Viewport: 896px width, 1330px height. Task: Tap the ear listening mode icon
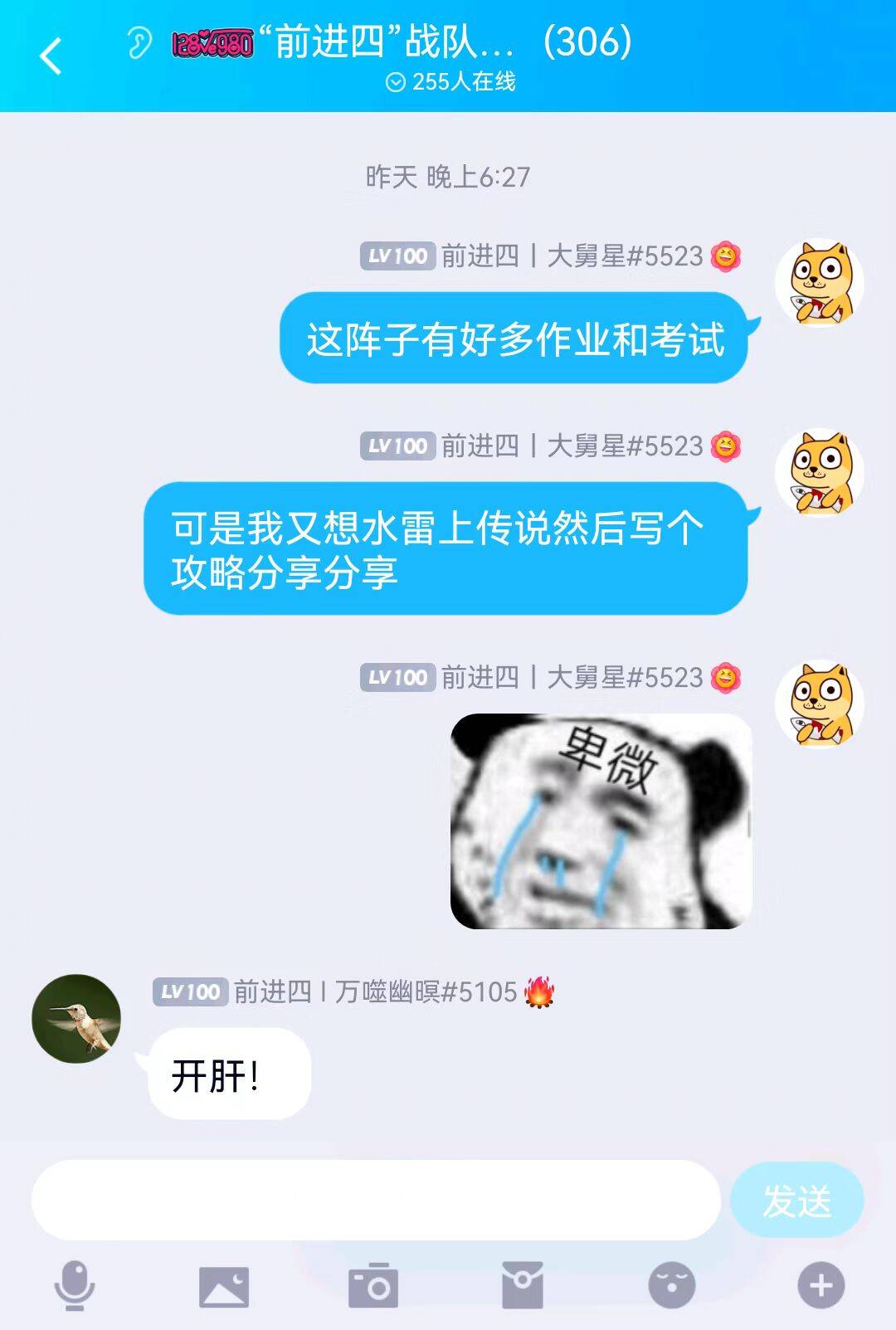(139, 42)
